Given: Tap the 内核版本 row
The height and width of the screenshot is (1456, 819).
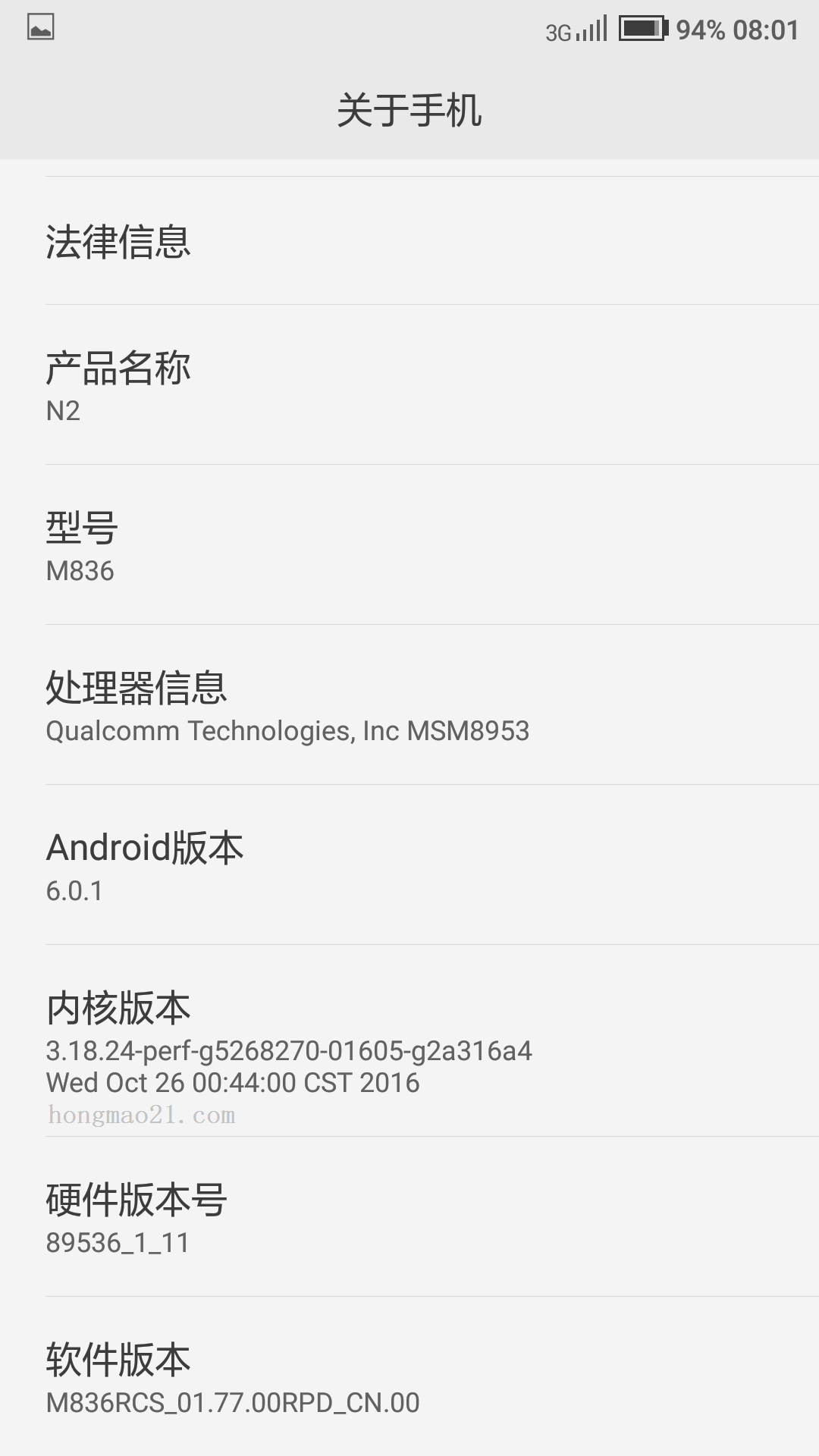Looking at the screenshot, I should [409, 1041].
